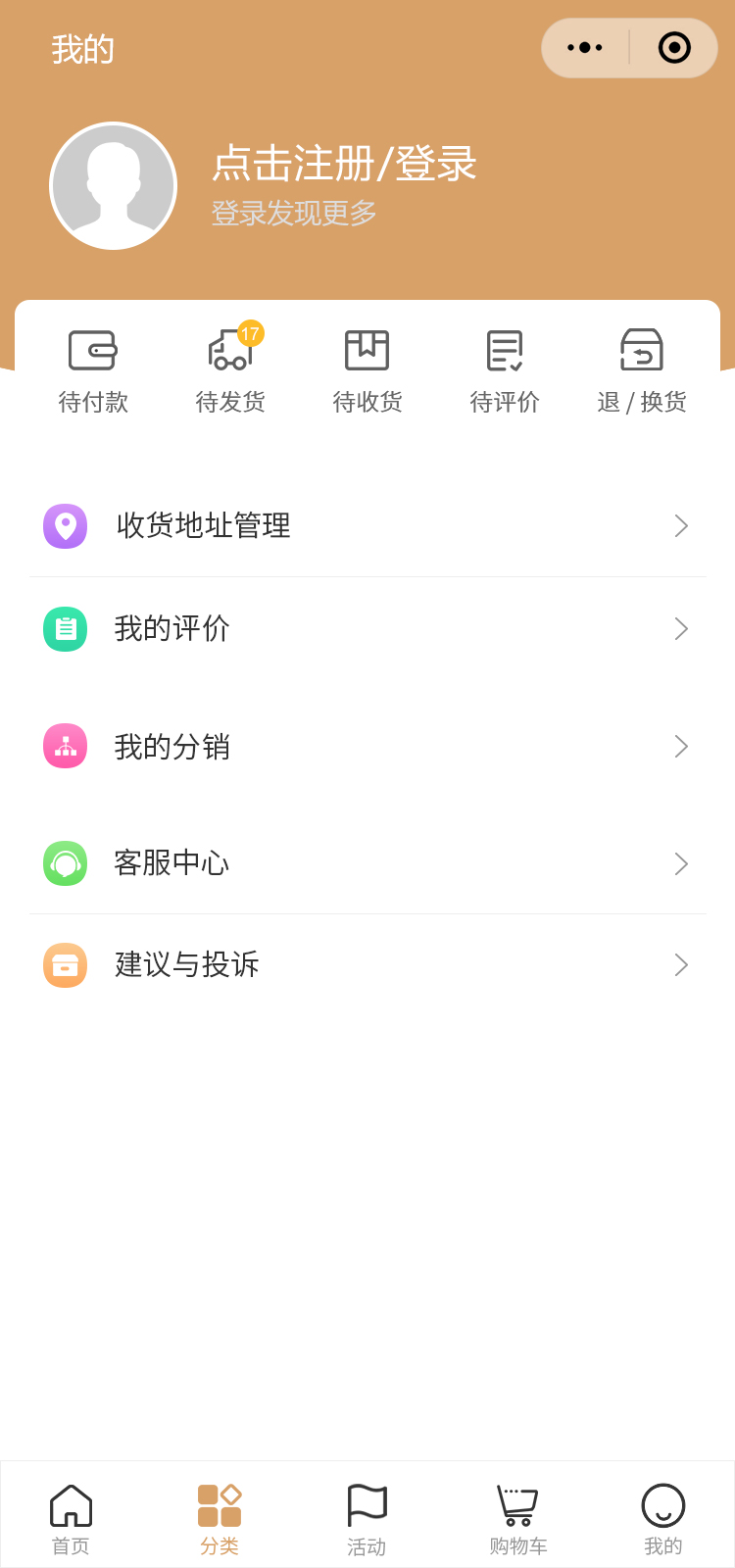This screenshot has height=1568, width=735.
Task: Close the mini program via the circle button
Action: coord(674,47)
